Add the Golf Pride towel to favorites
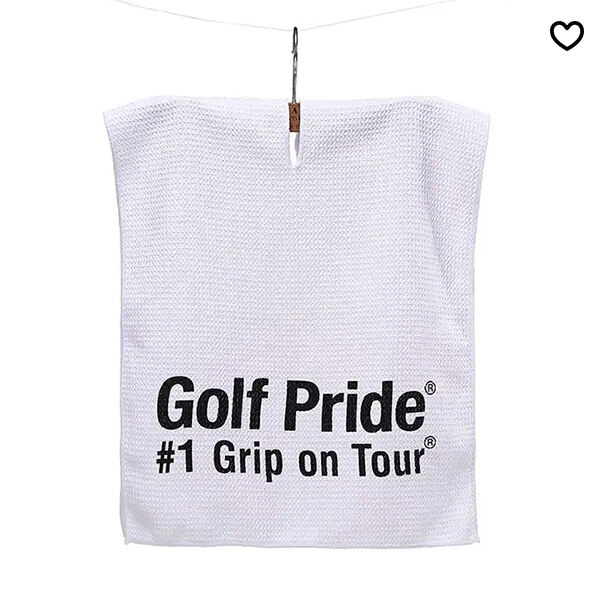Image resolution: width=600 pixels, height=600 pixels. (x=566, y=35)
